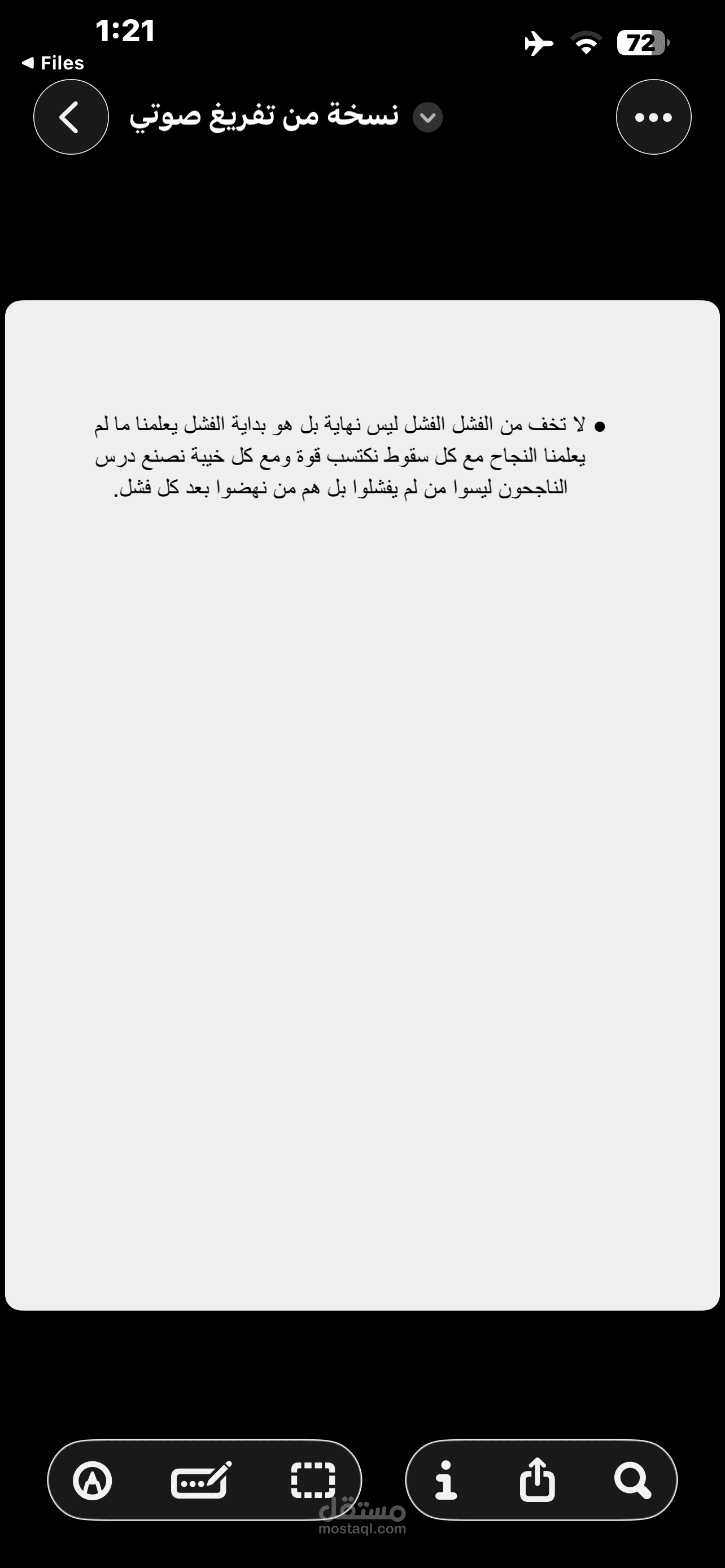The height and width of the screenshot is (1568, 725).
Task: Open the markup pen tool
Action: (93, 1480)
